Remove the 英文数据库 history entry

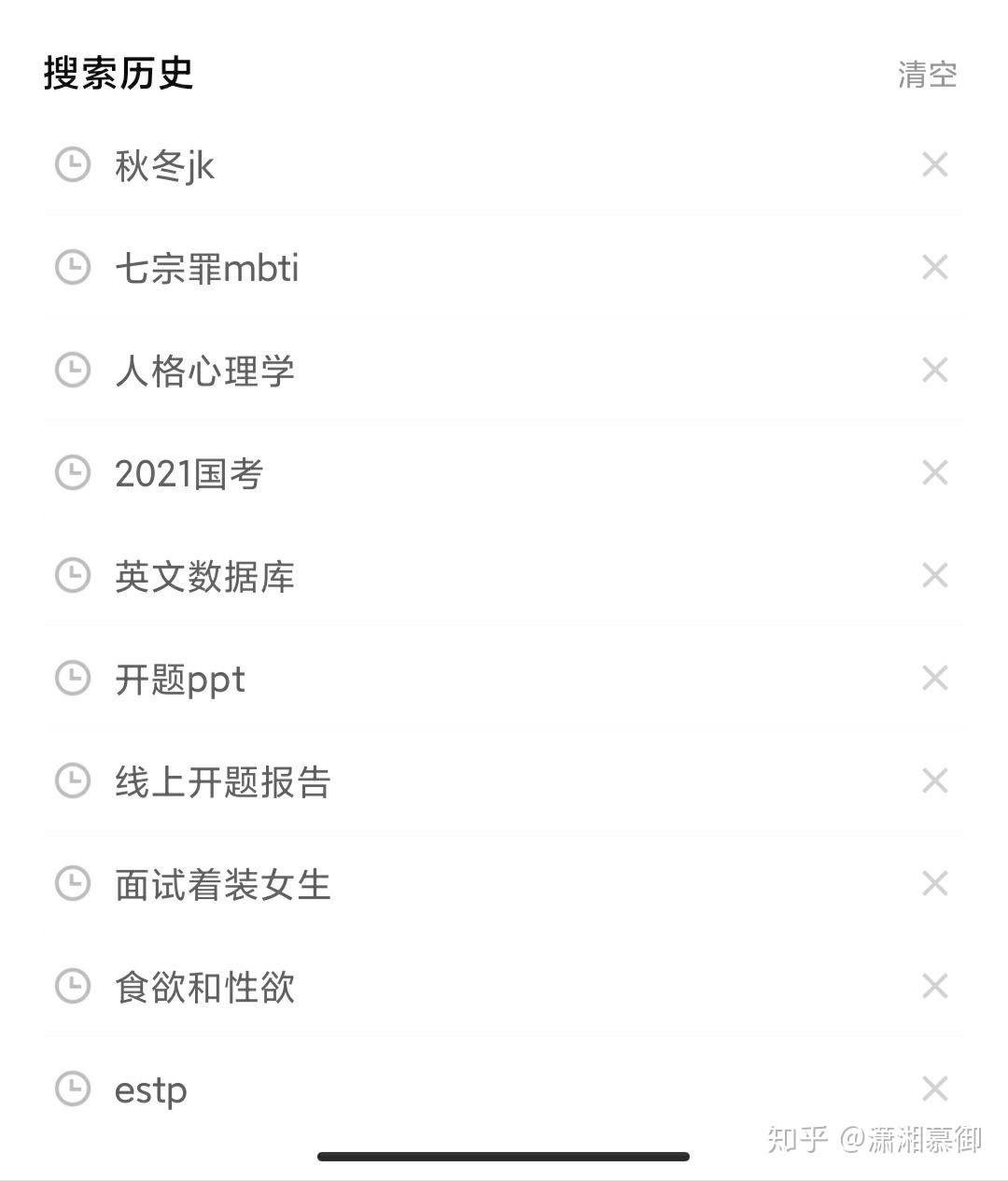tap(934, 576)
